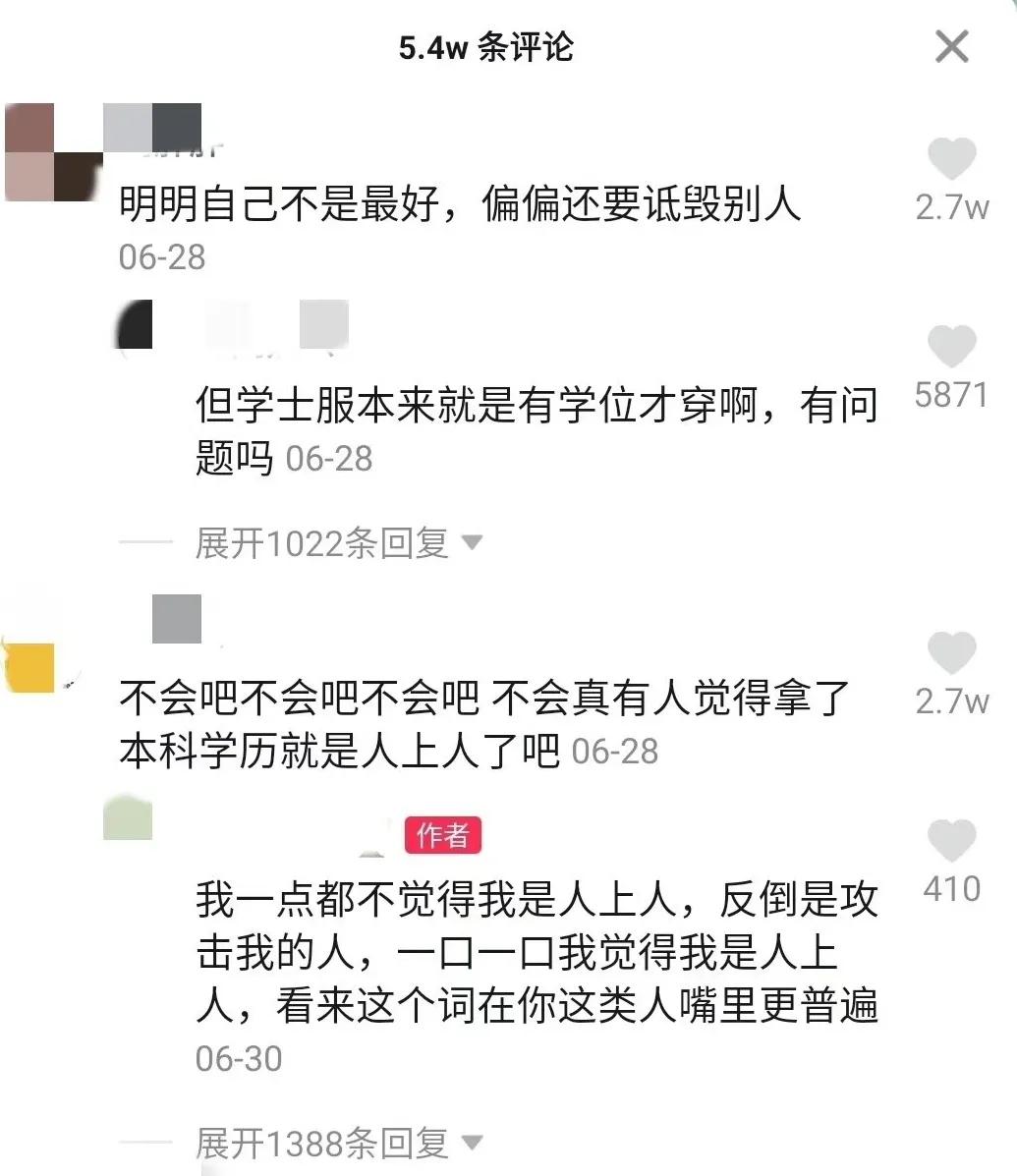Close the 5.4w comments panel
This screenshot has width=1017, height=1176.
point(951,46)
